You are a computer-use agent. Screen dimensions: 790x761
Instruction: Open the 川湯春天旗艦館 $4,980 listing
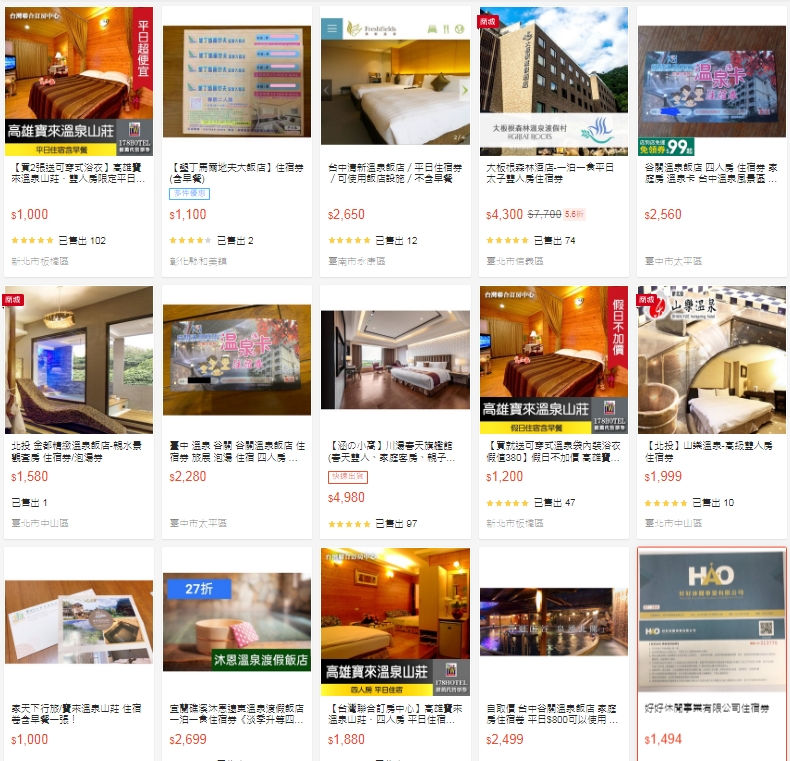[x=395, y=360]
